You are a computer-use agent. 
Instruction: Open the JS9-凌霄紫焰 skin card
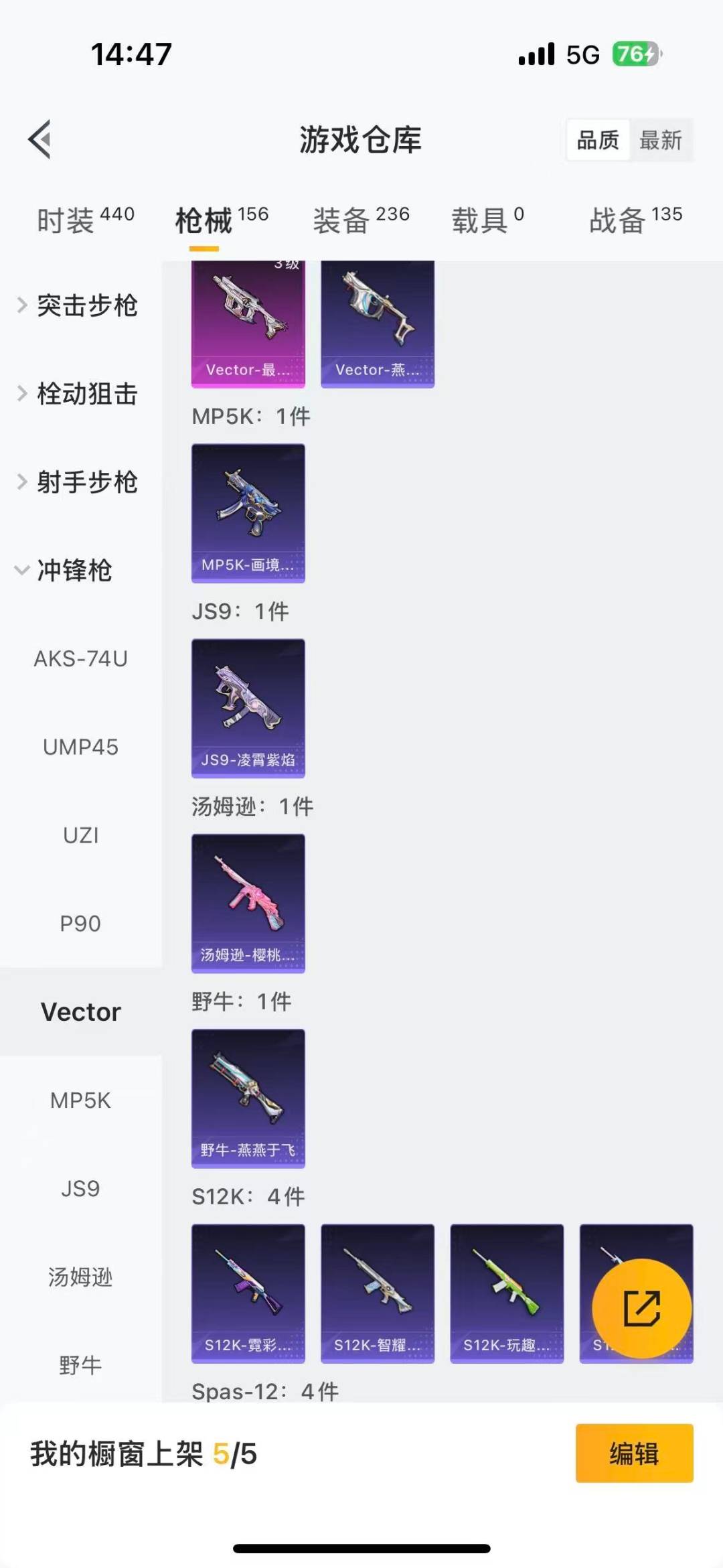[248, 708]
